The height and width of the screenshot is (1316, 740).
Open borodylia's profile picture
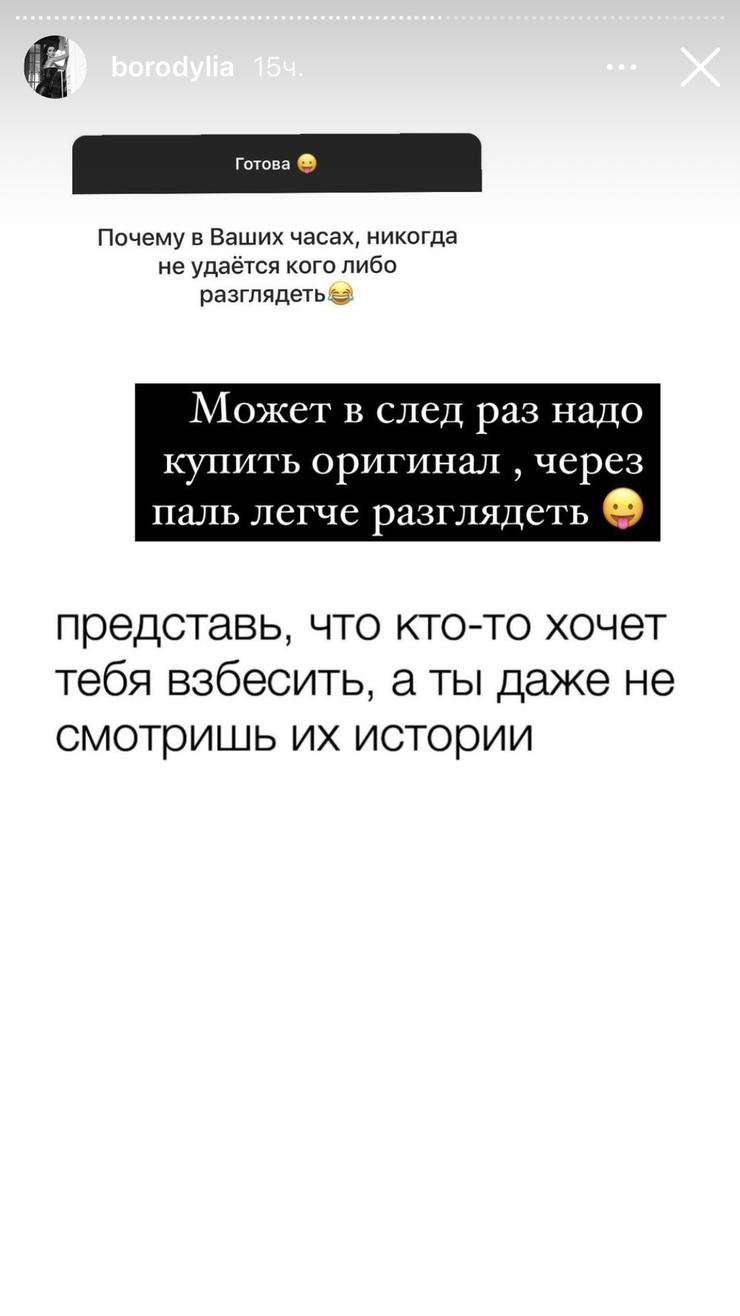tap(55, 67)
